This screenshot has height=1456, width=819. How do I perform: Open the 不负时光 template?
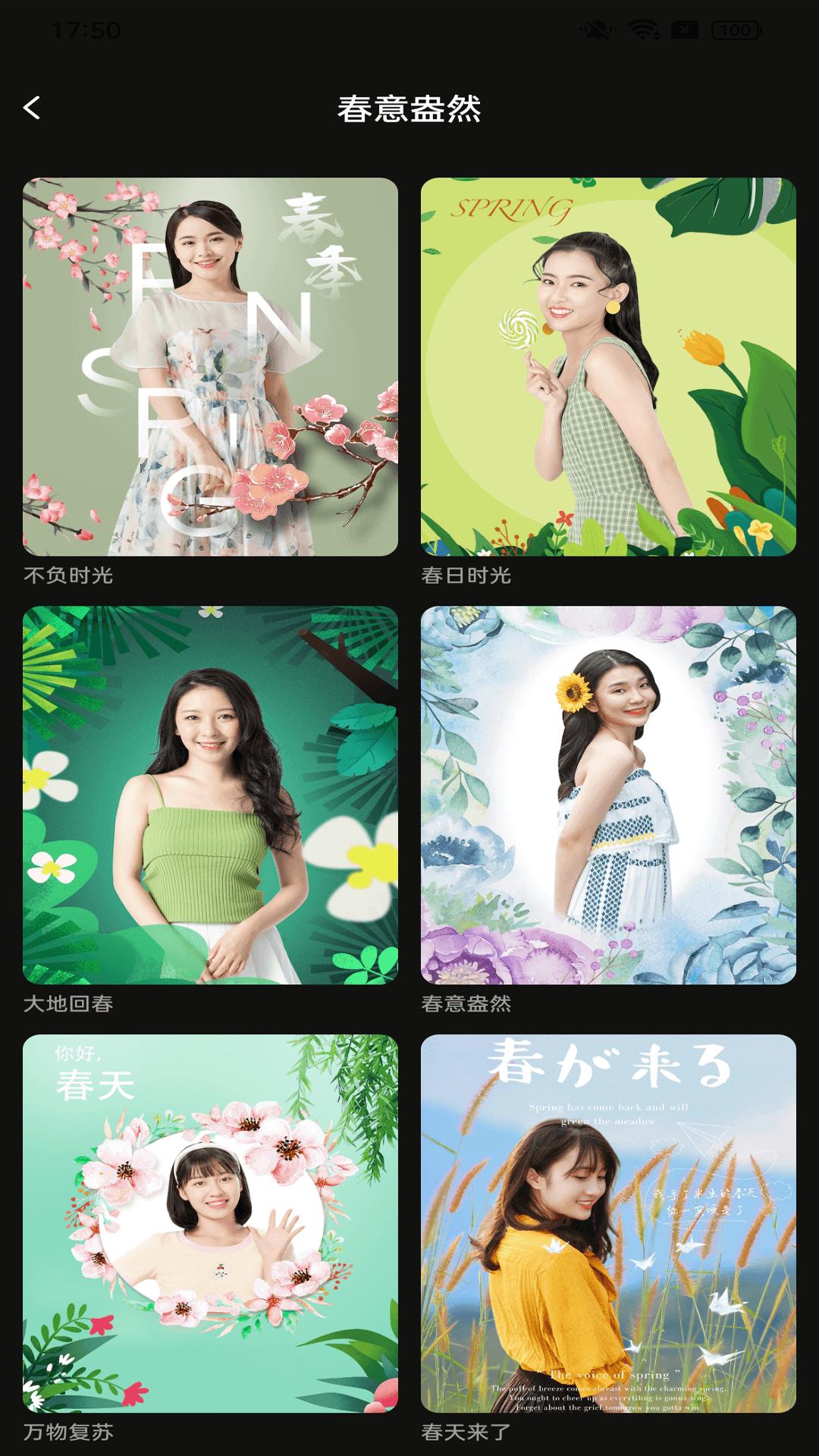pos(210,367)
